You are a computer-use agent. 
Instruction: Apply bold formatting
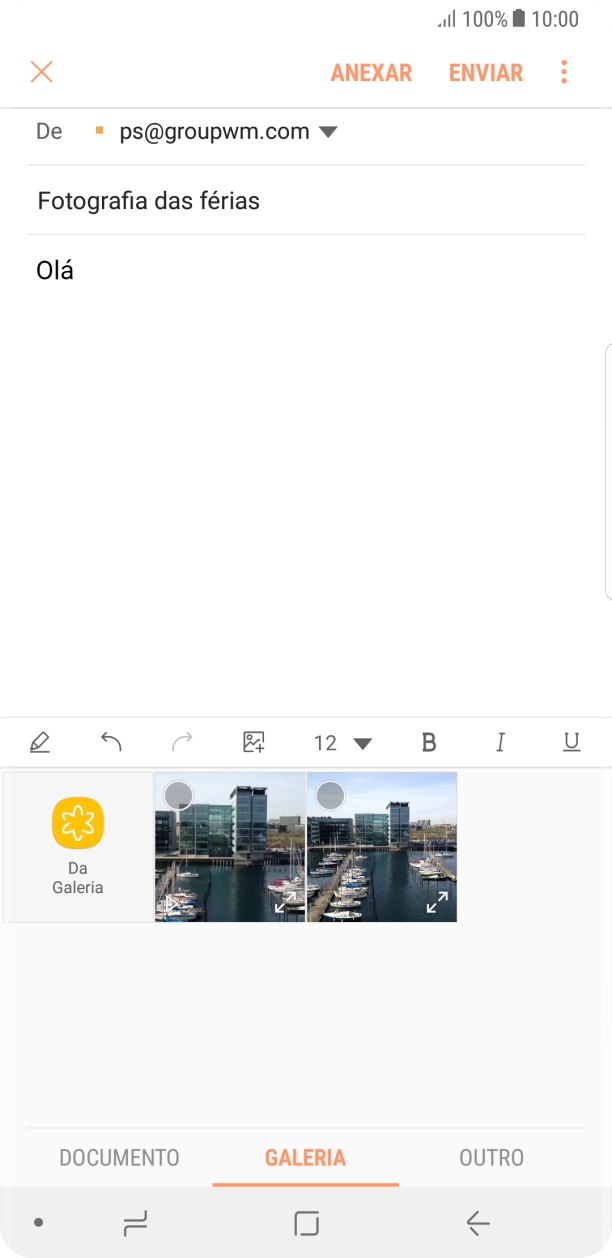click(429, 742)
